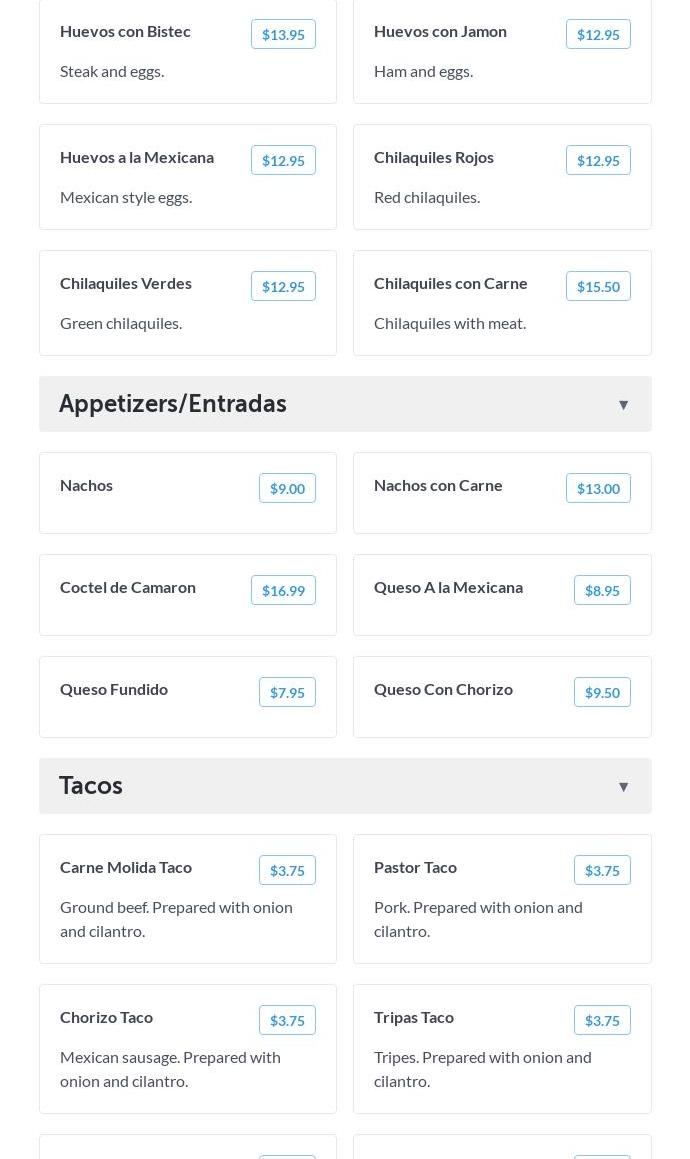
Task: Collapse the Appetizers/Entradas section
Action: (x=623, y=405)
